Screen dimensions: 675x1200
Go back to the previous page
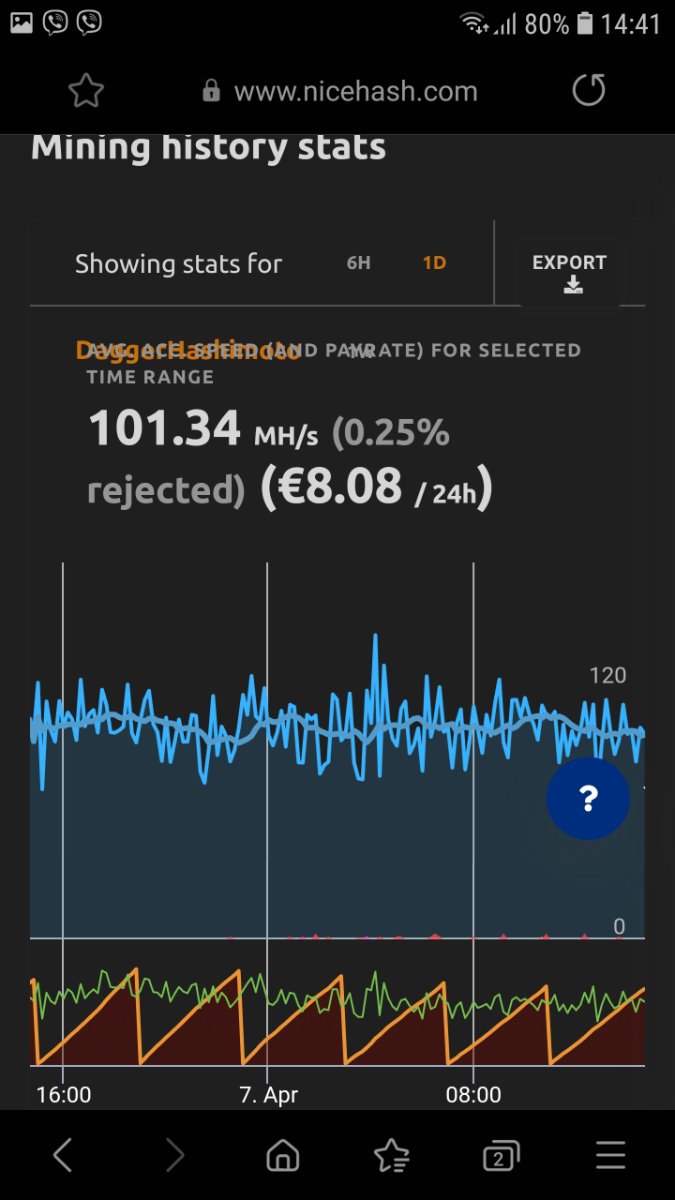62,1155
